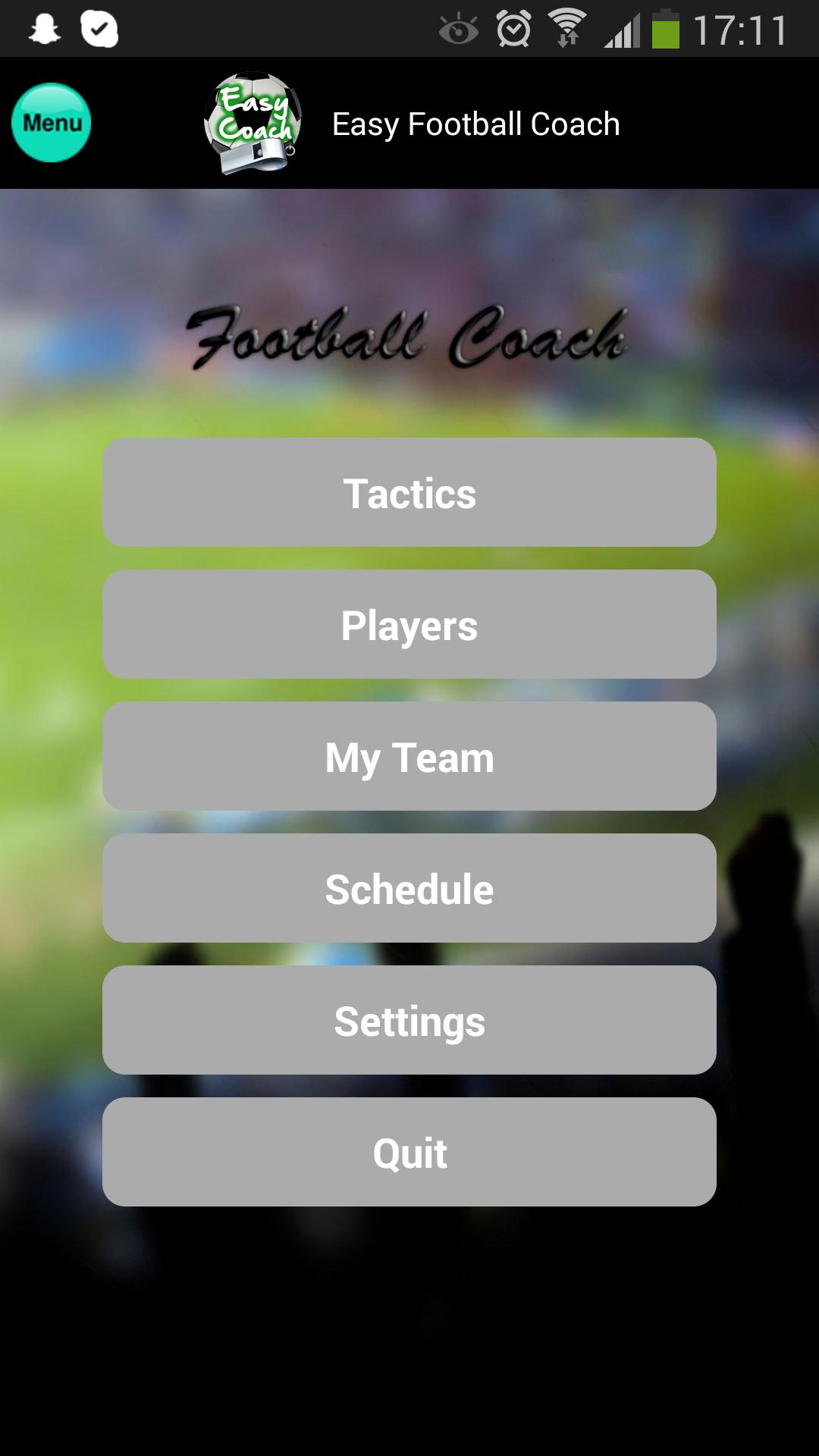Open the teal Menu button
The width and height of the screenshot is (819, 1456).
pyautogui.click(x=50, y=121)
